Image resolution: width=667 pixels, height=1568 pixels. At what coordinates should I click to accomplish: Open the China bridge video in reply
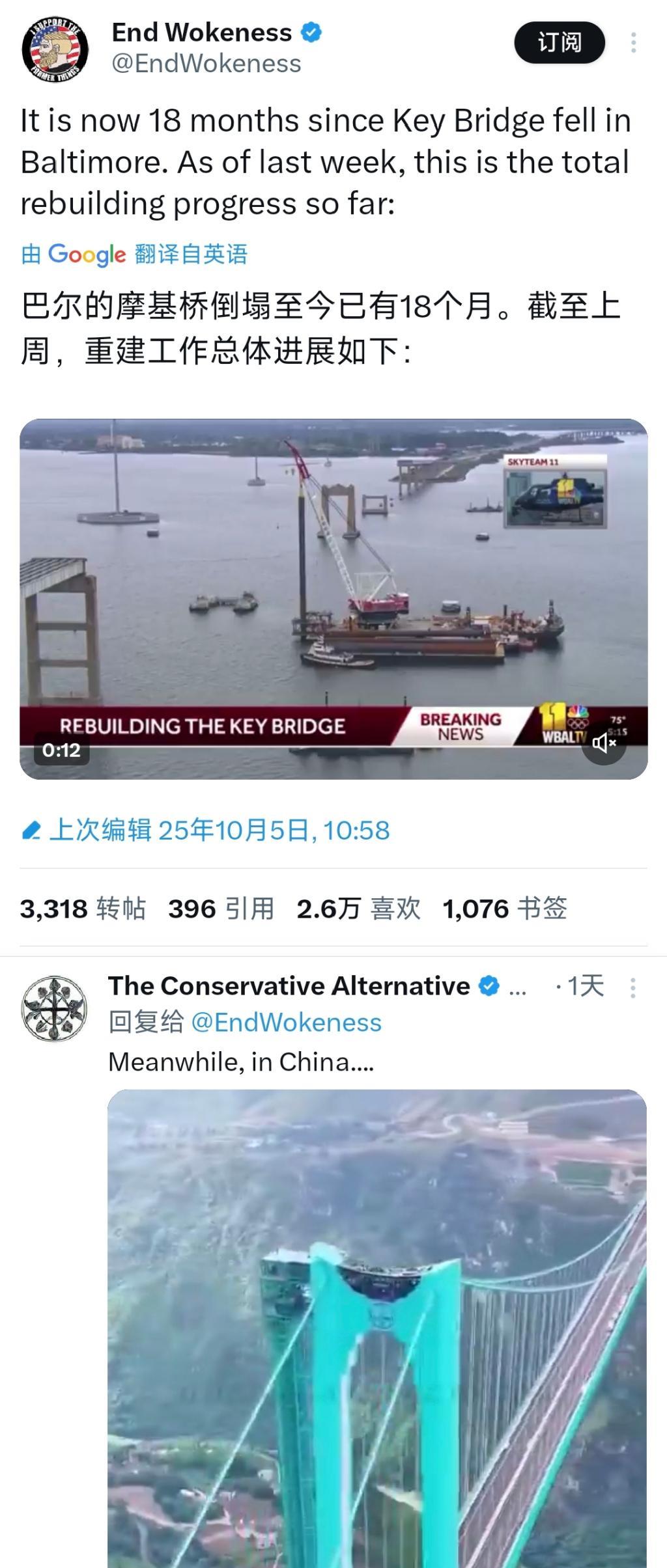pyautogui.click(x=377, y=1328)
